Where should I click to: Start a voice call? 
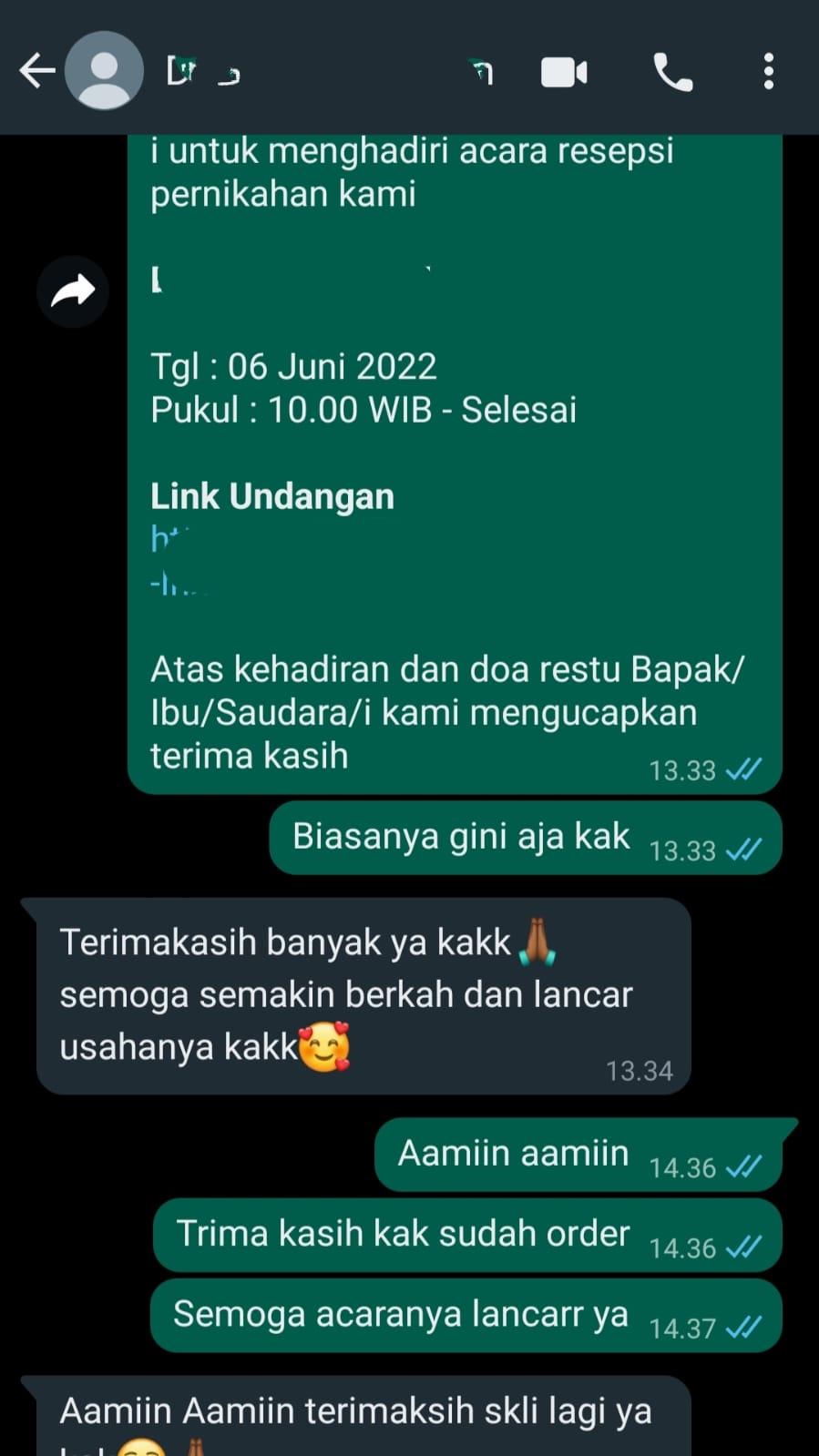pyautogui.click(x=672, y=72)
